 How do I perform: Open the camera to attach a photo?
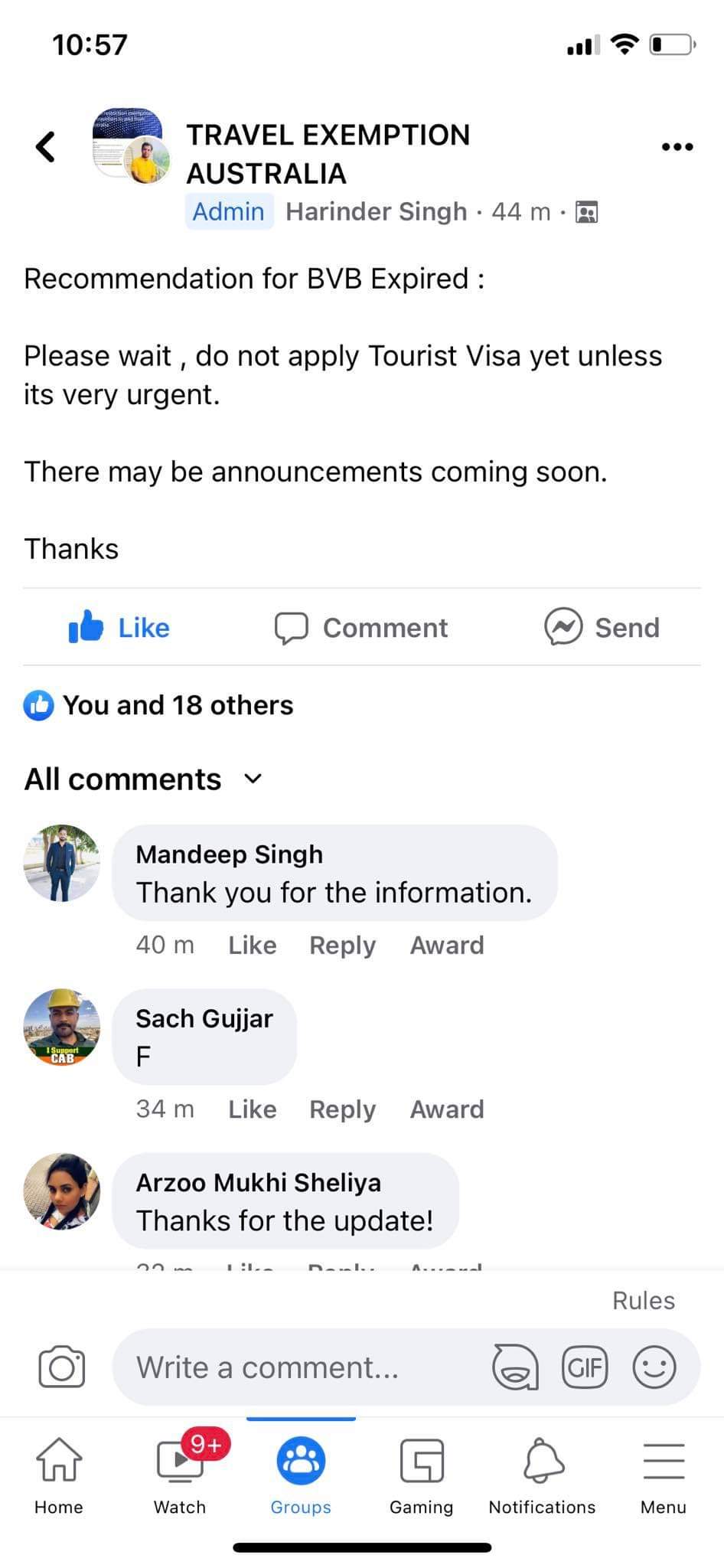(x=62, y=1367)
